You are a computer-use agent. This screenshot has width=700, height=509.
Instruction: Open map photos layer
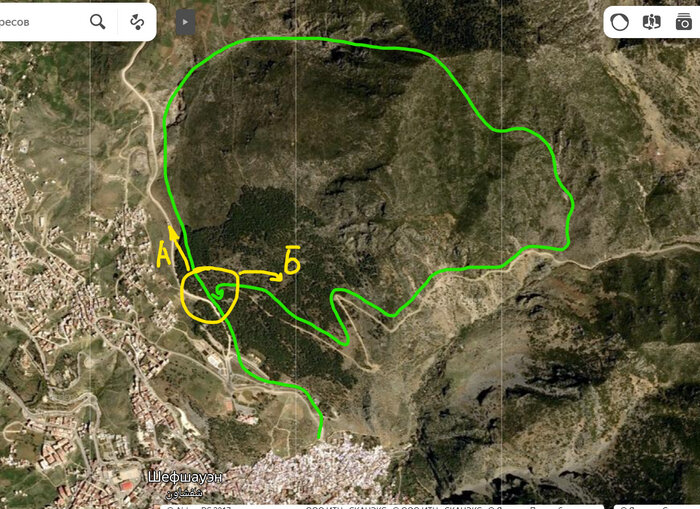coord(683,21)
